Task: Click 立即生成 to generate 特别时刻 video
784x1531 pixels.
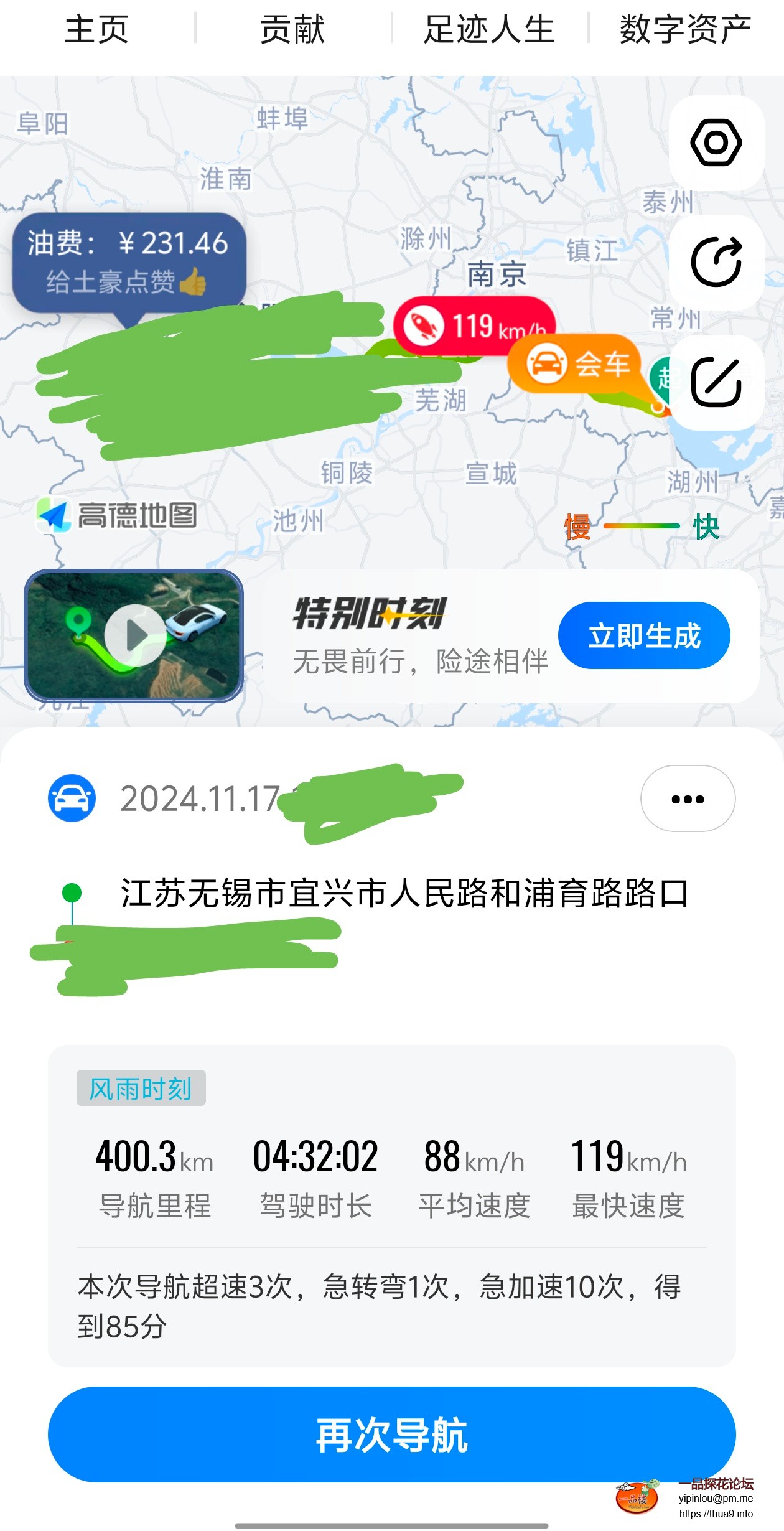Action: click(645, 636)
